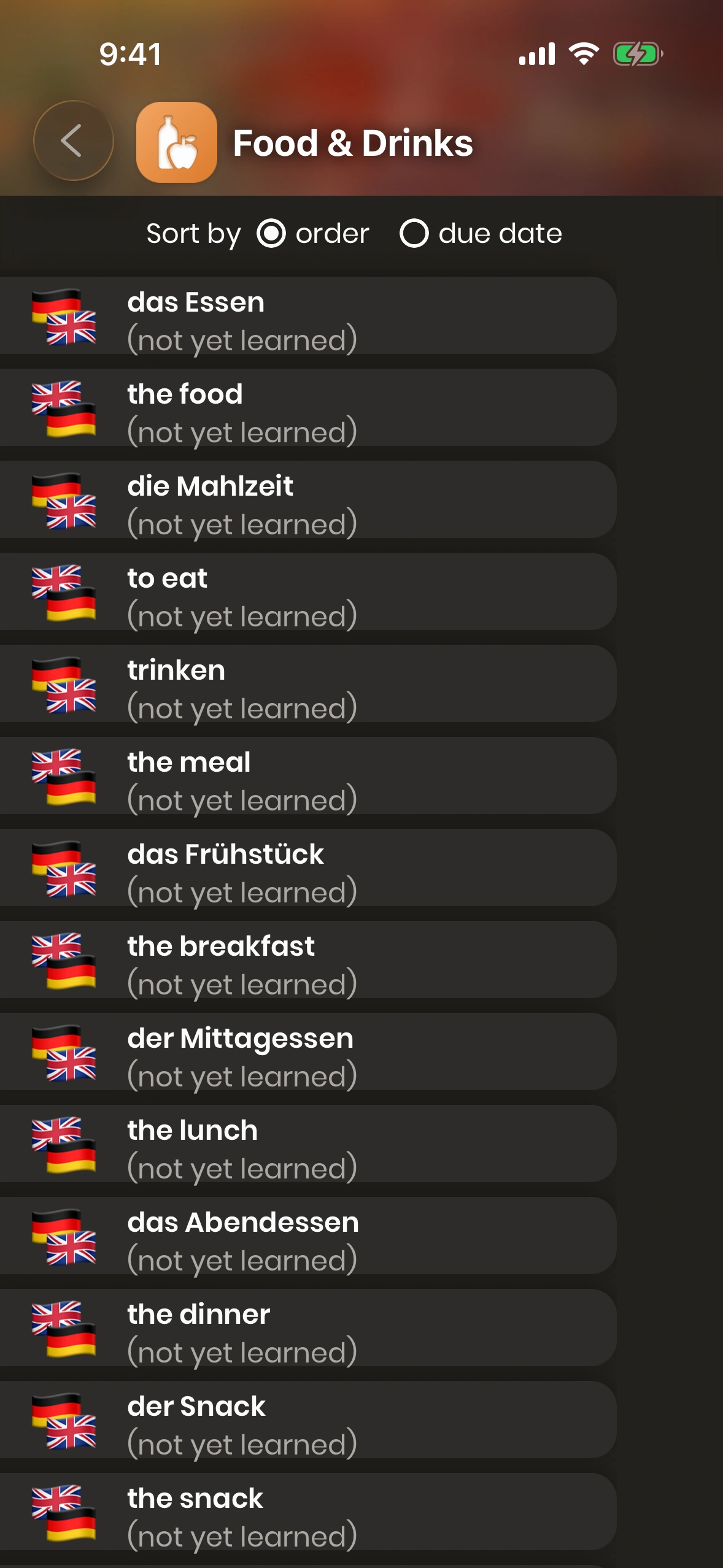Screen dimensions: 723x1568
Task: Select the 'das Frühstück' row
Action: coord(307,868)
